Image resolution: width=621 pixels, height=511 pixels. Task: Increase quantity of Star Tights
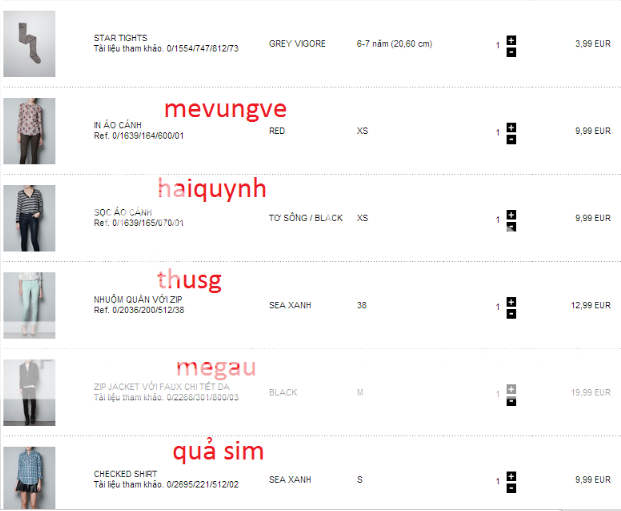coord(511,40)
